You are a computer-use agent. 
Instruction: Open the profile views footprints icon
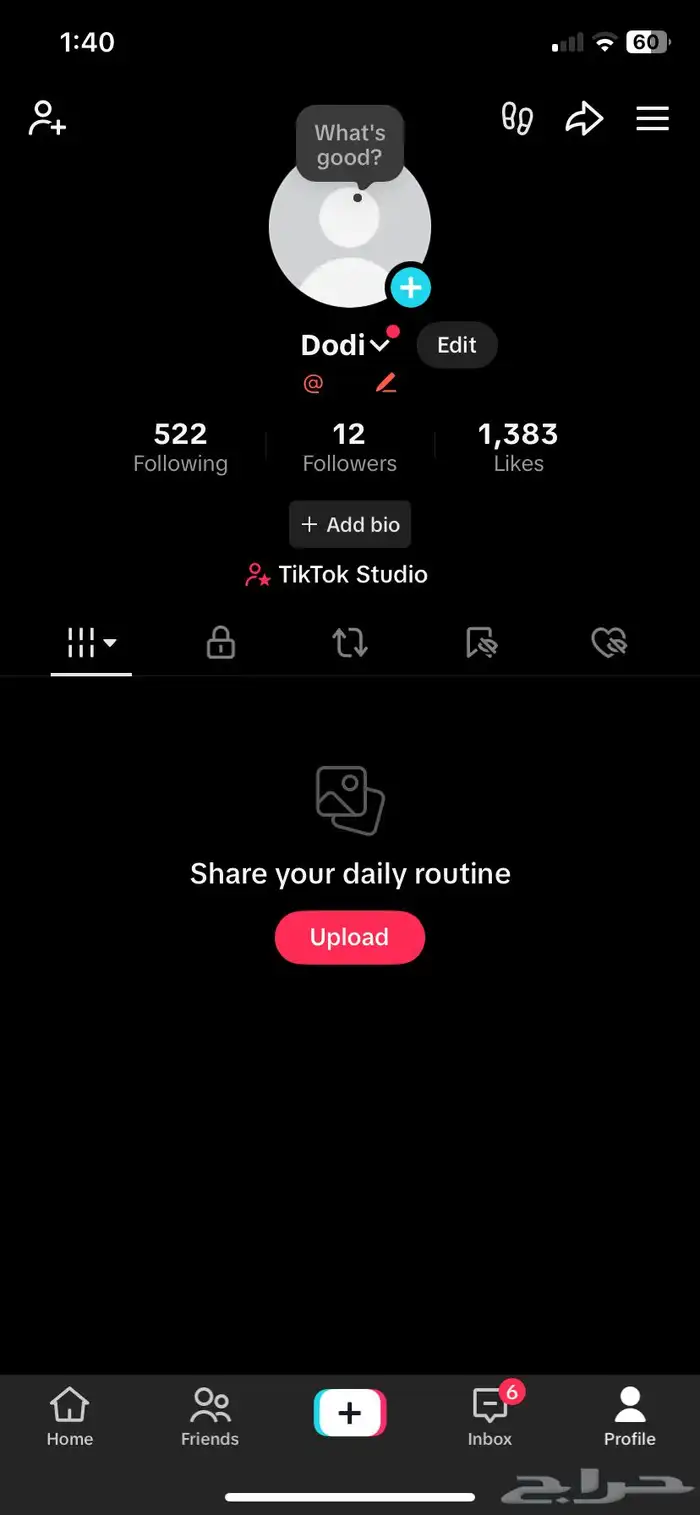coord(517,118)
